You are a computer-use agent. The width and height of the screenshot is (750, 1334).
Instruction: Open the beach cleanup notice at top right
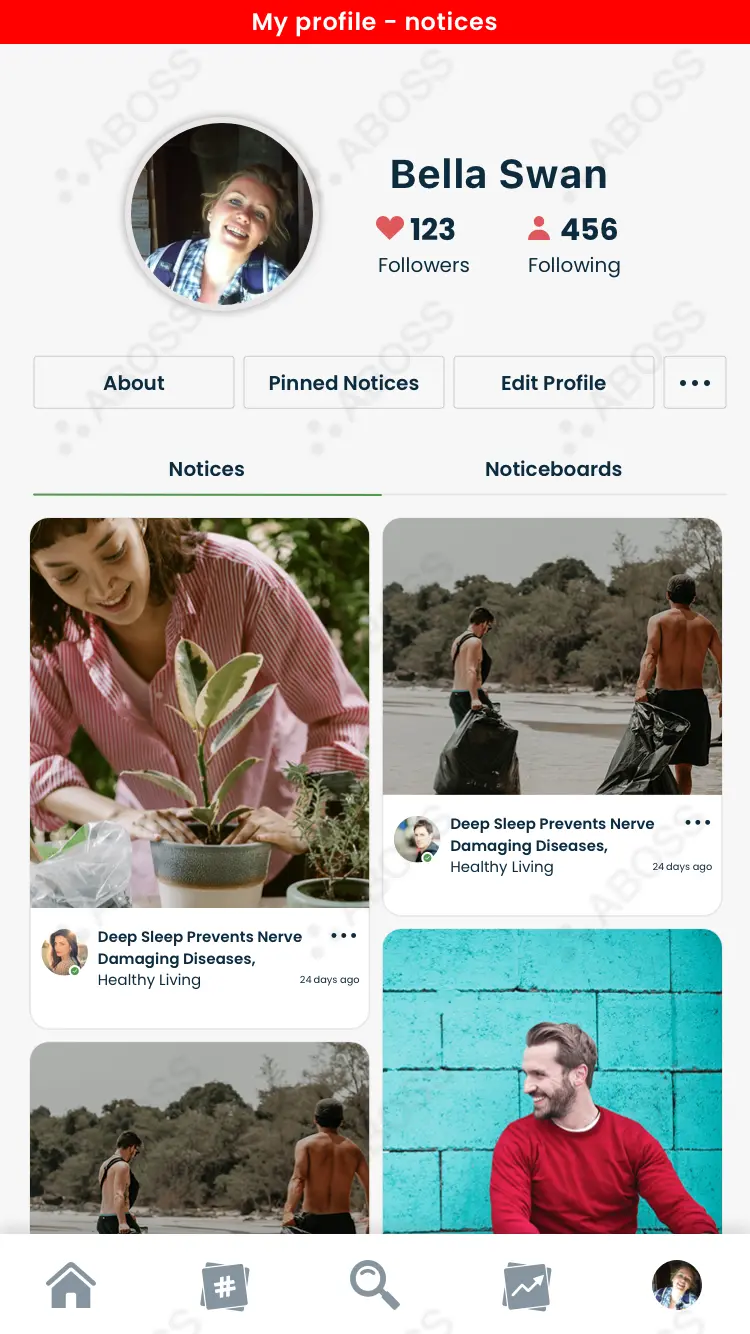coord(552,656)
